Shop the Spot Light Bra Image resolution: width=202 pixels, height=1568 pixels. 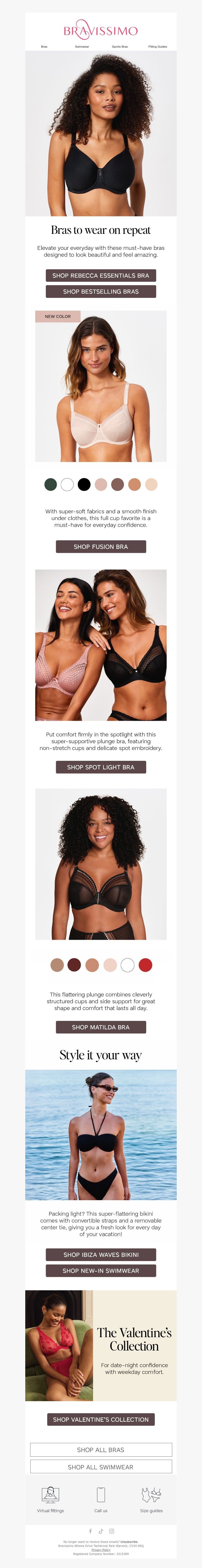pos(101,767)
